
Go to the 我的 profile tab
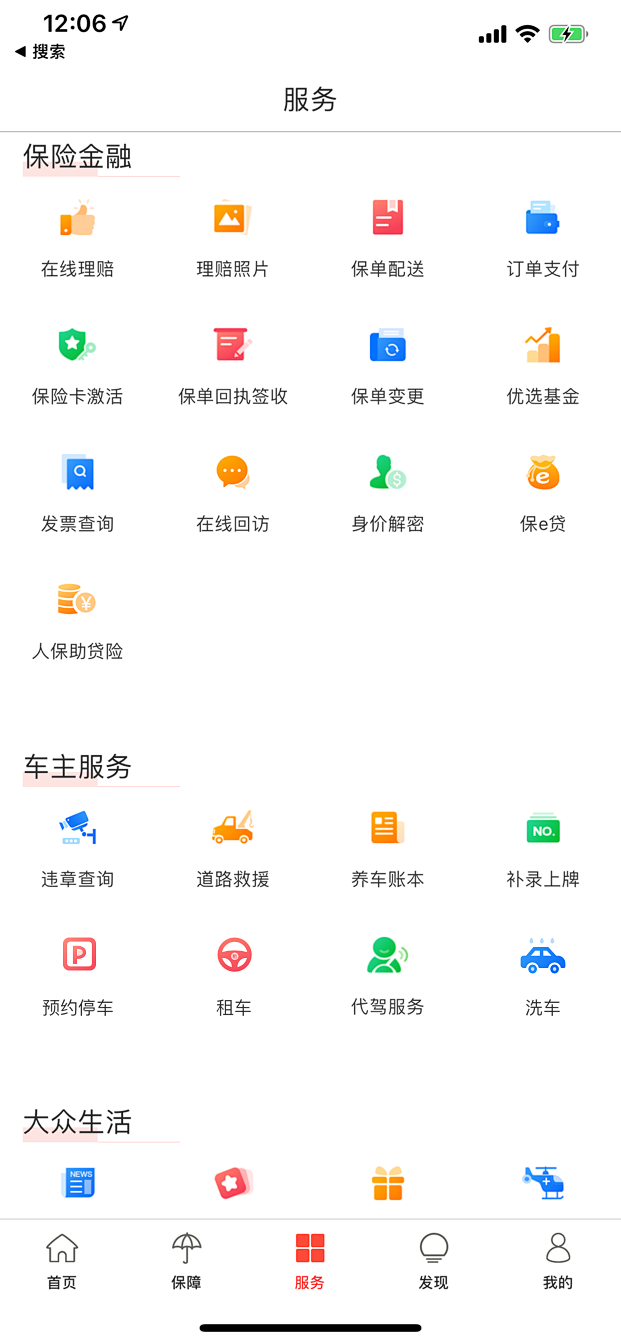pyautogui.click(x=558, y=1260)
